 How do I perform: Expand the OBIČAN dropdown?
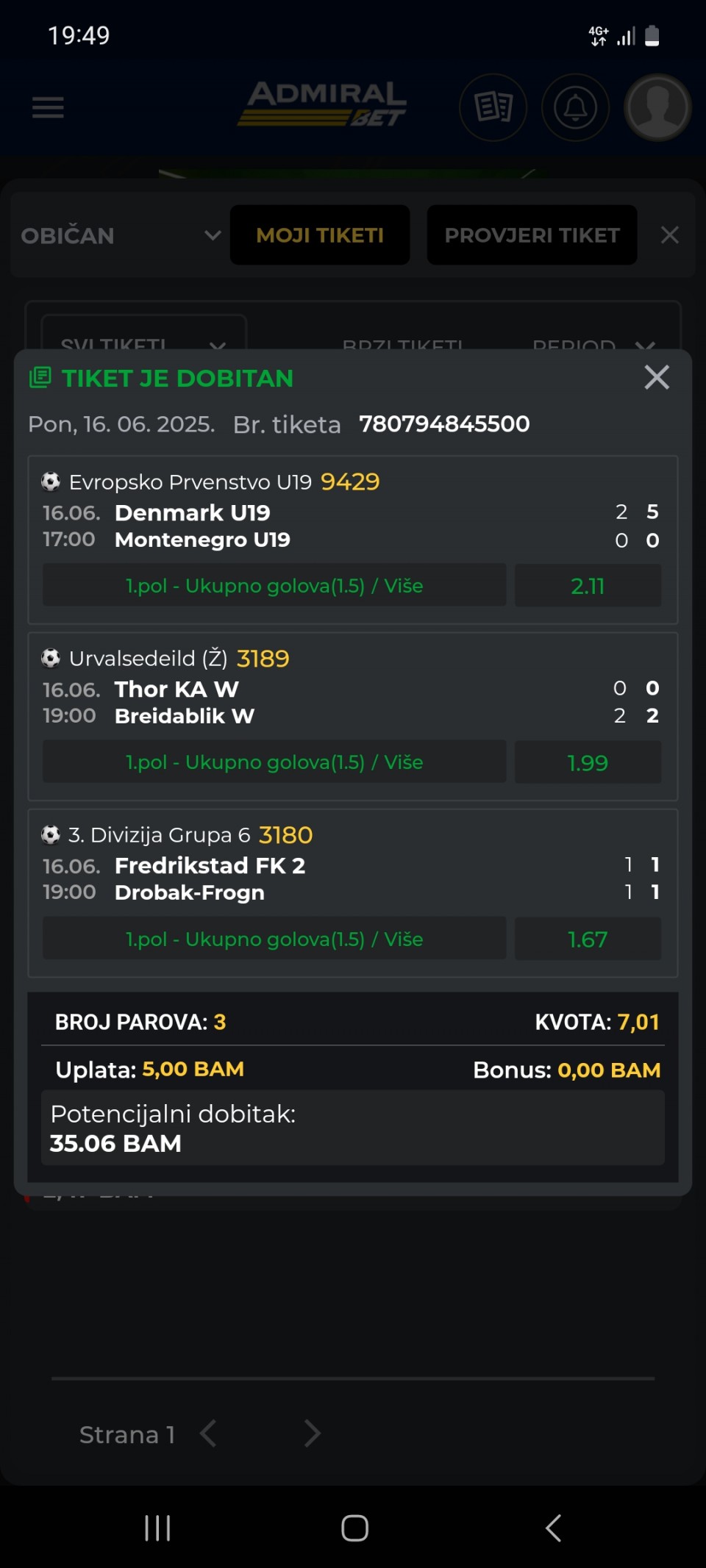coord(121,235)
